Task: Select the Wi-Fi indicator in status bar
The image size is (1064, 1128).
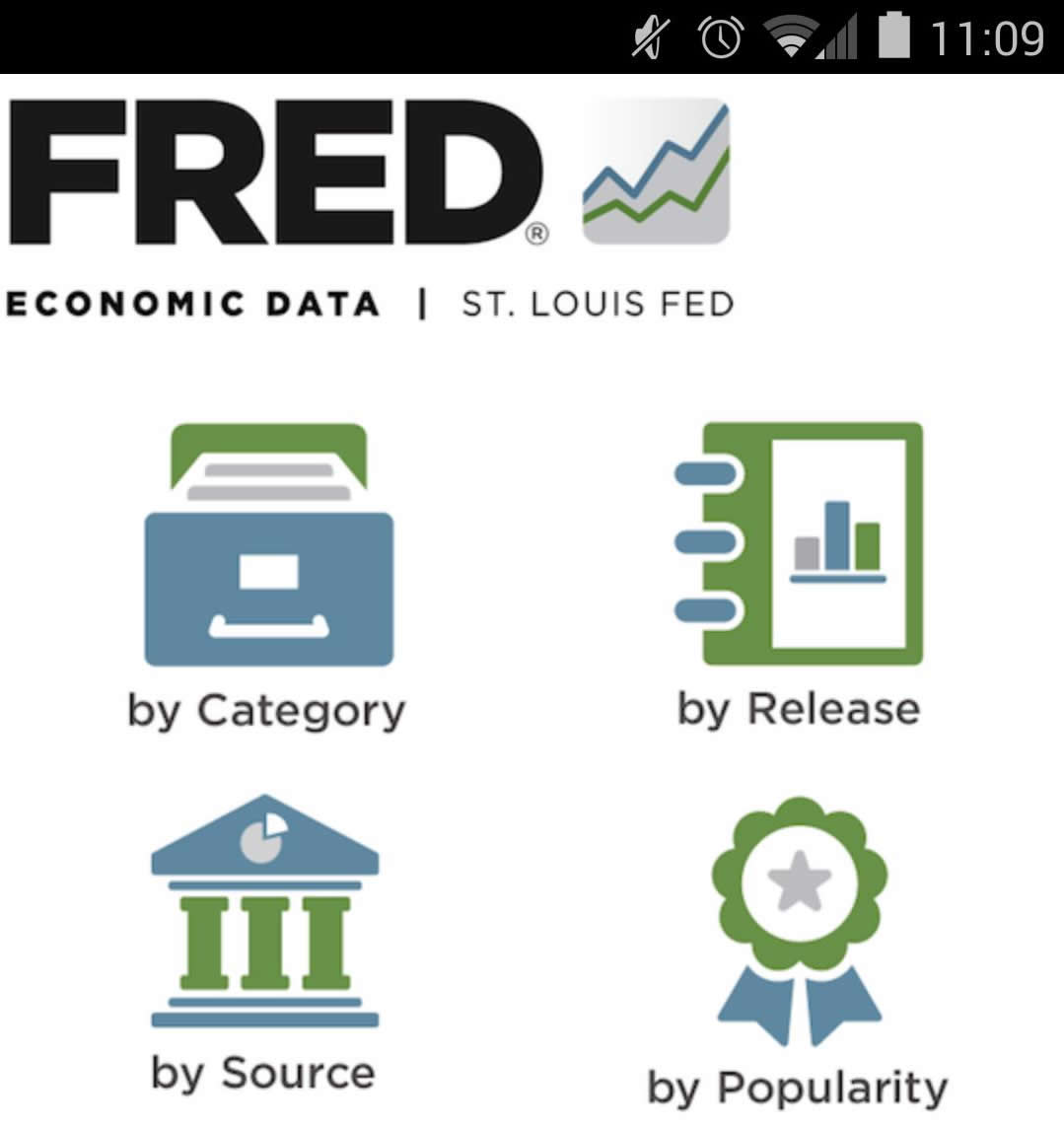Action: (789, 37)
